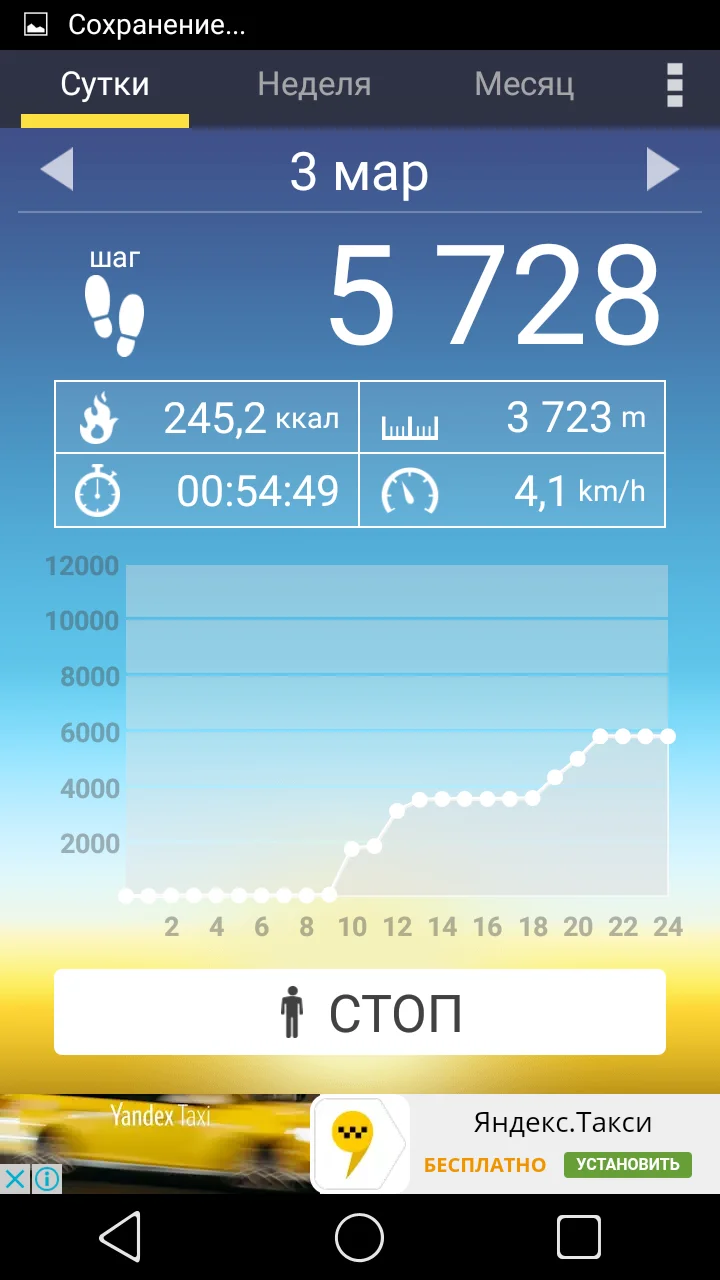
Task: Open the three-dot overflow menu
Action: [x=675, y=85]
